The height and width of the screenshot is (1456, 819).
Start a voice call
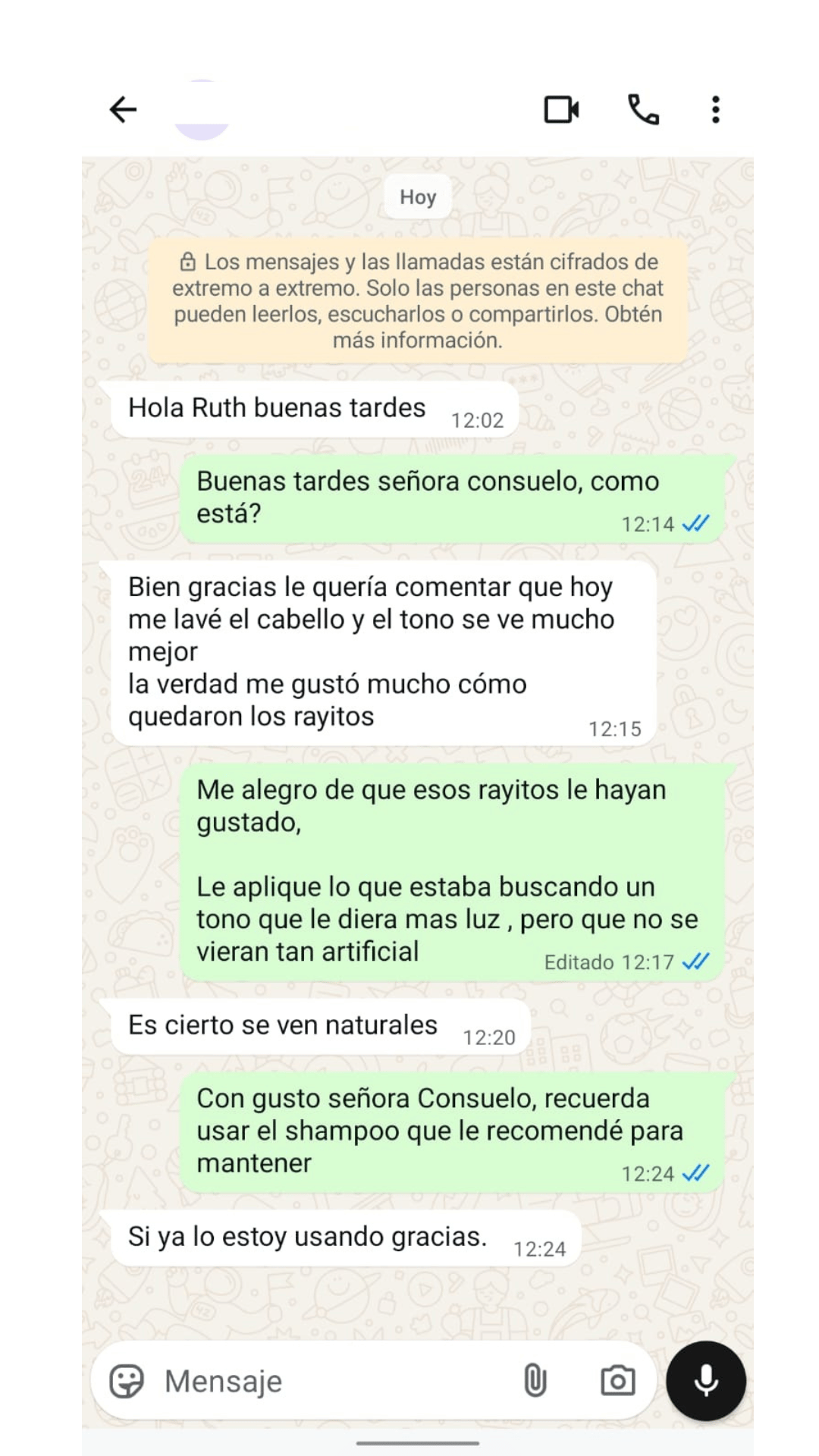pos(643,110)
